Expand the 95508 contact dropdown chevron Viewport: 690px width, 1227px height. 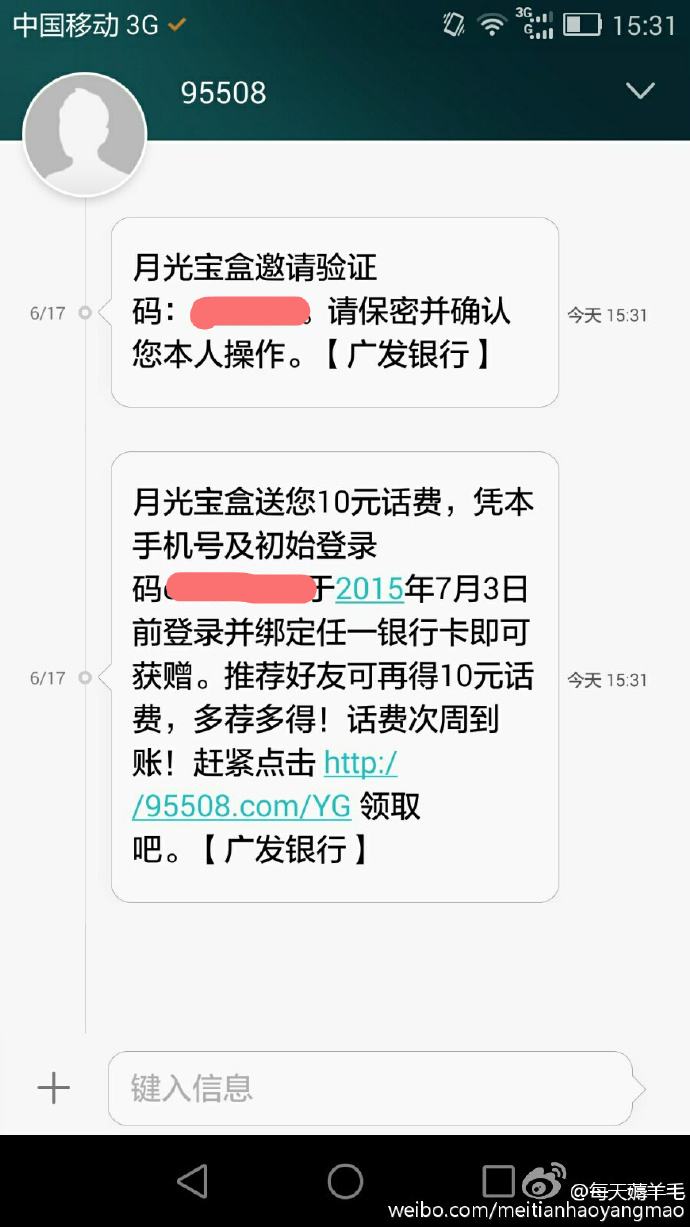tap(640, 91)
